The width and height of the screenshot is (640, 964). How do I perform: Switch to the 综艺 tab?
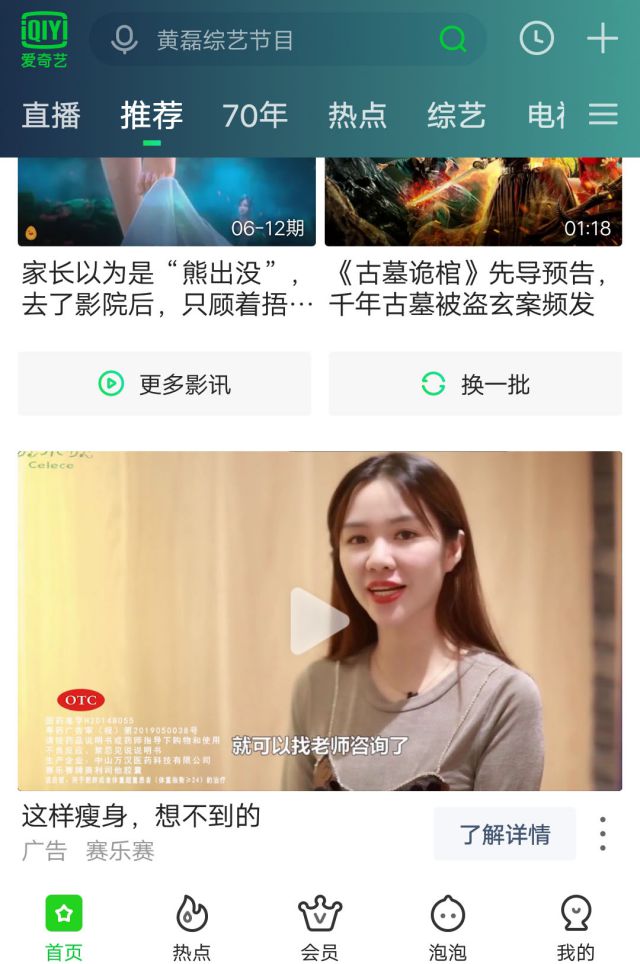(x=456, y=115)
